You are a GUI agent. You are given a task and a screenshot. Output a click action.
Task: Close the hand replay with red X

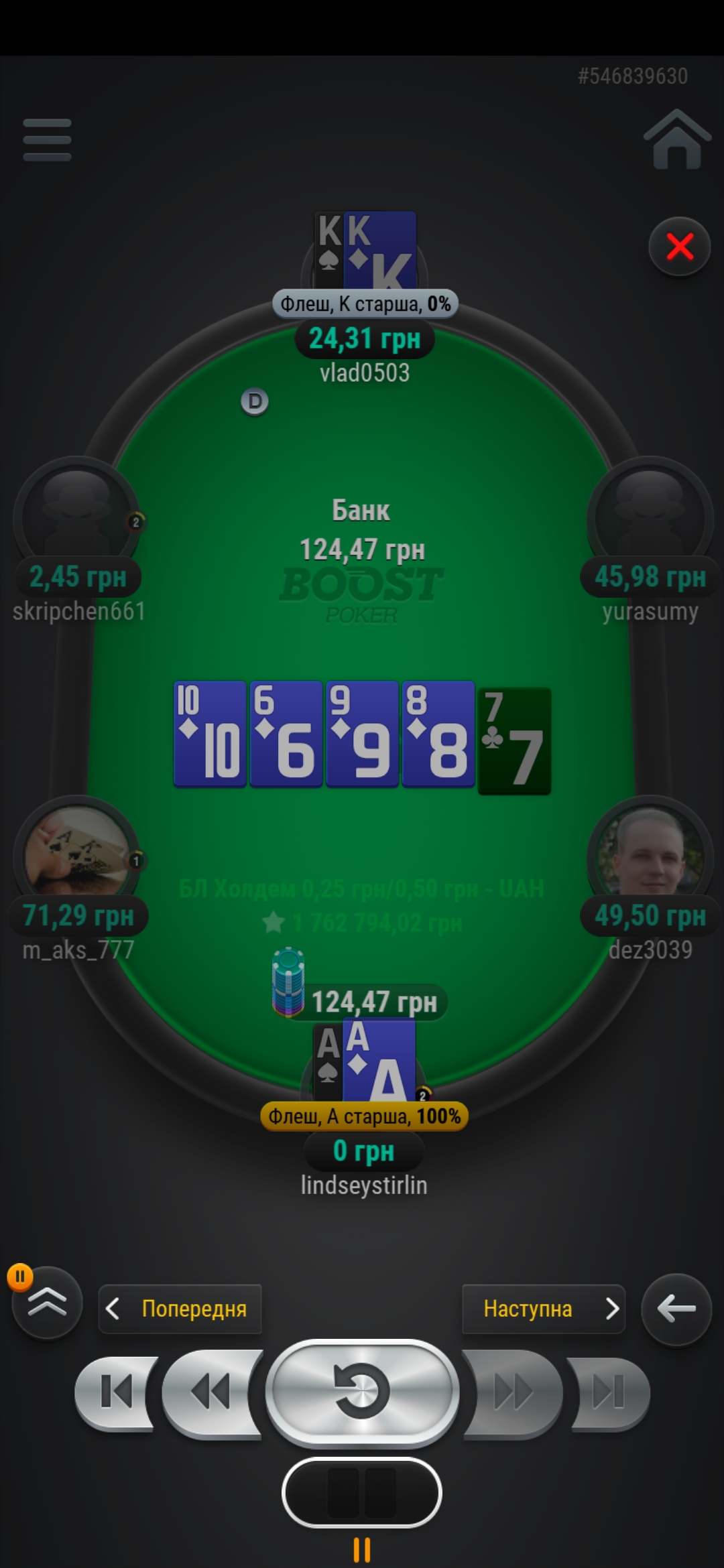point(680,247)
